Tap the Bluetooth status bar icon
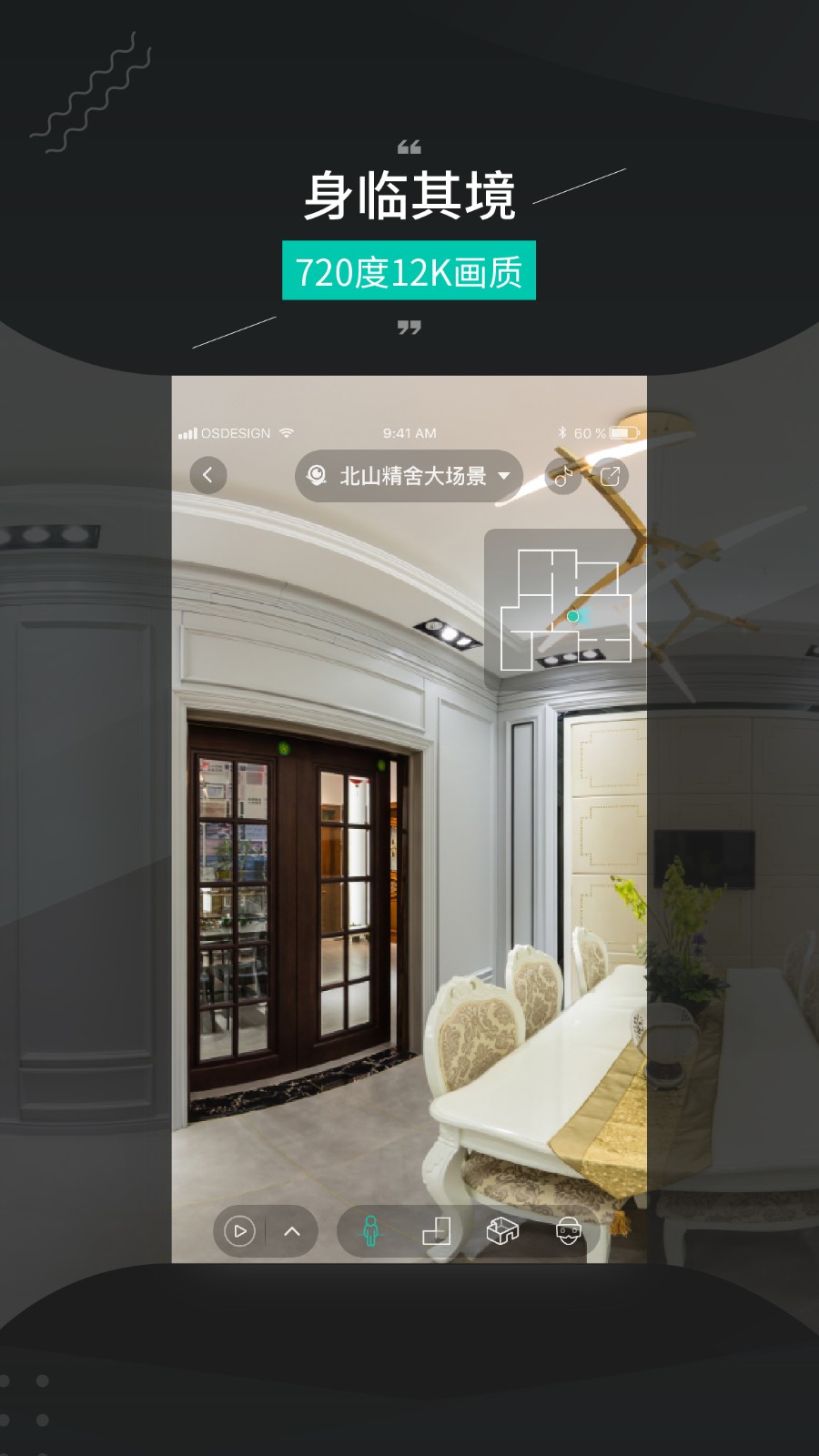This screenshot has width=819, height=1456. 563,434
